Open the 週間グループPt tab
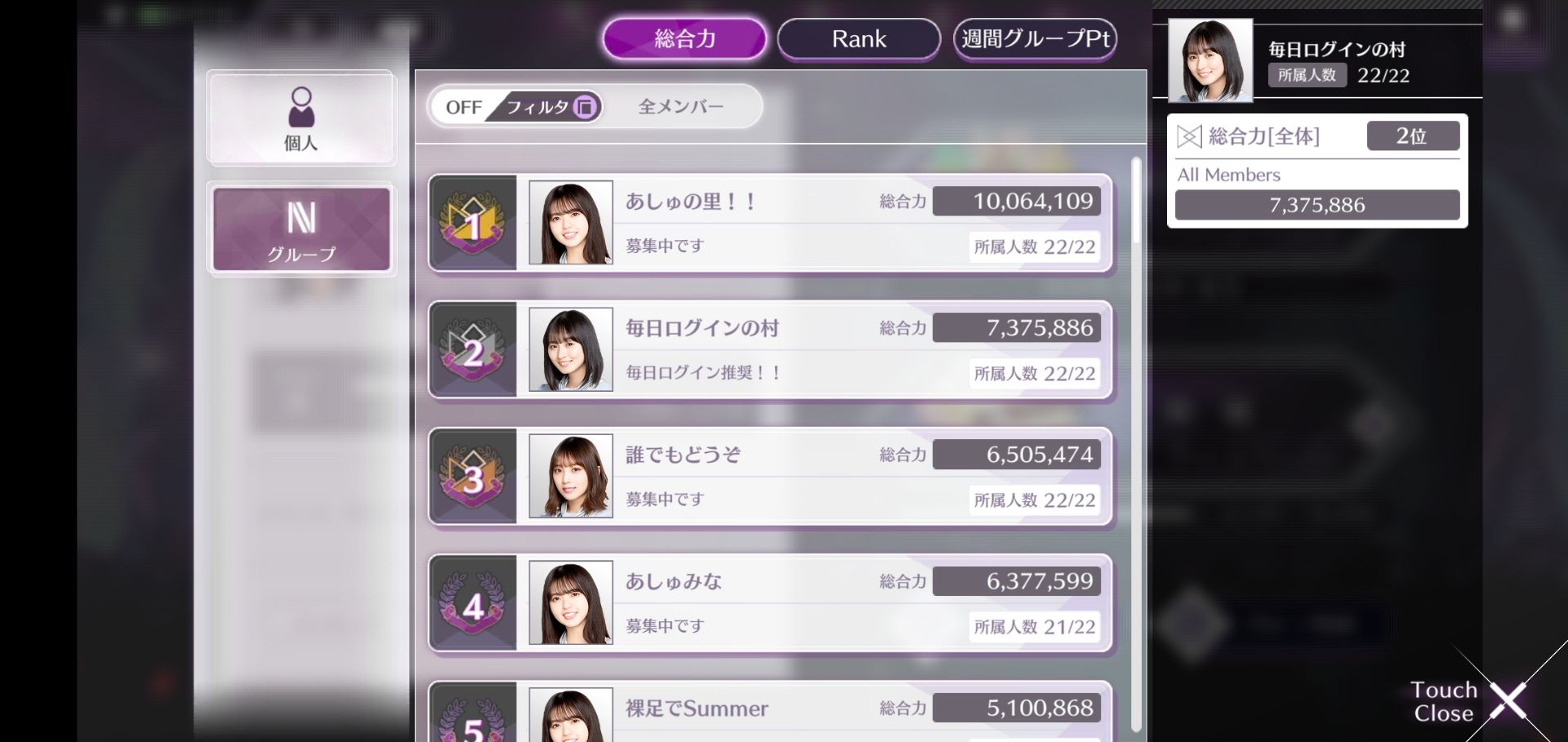This screenshot has width=1568, height=742. (1035, 39)
